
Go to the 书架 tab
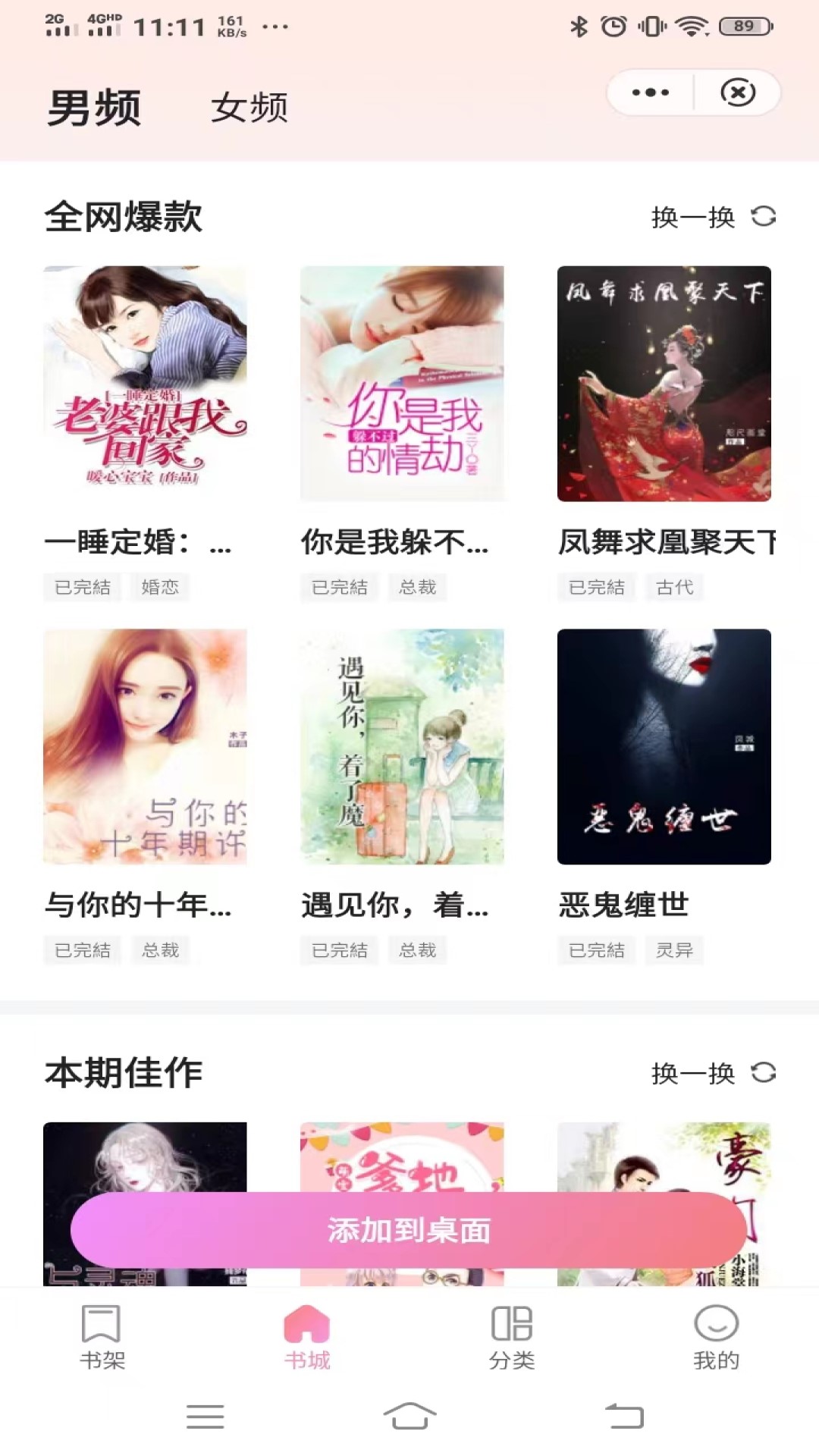coord(102,1338)
